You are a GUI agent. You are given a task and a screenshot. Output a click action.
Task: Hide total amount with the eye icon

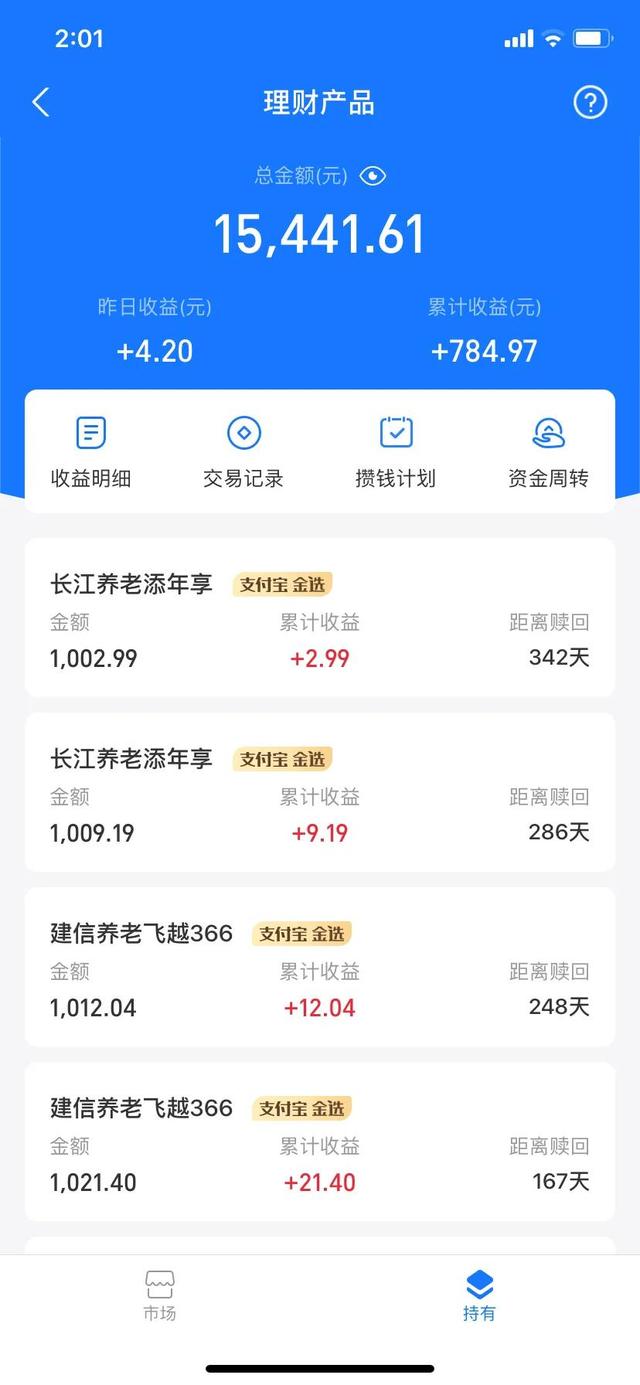tap(373, 176)
